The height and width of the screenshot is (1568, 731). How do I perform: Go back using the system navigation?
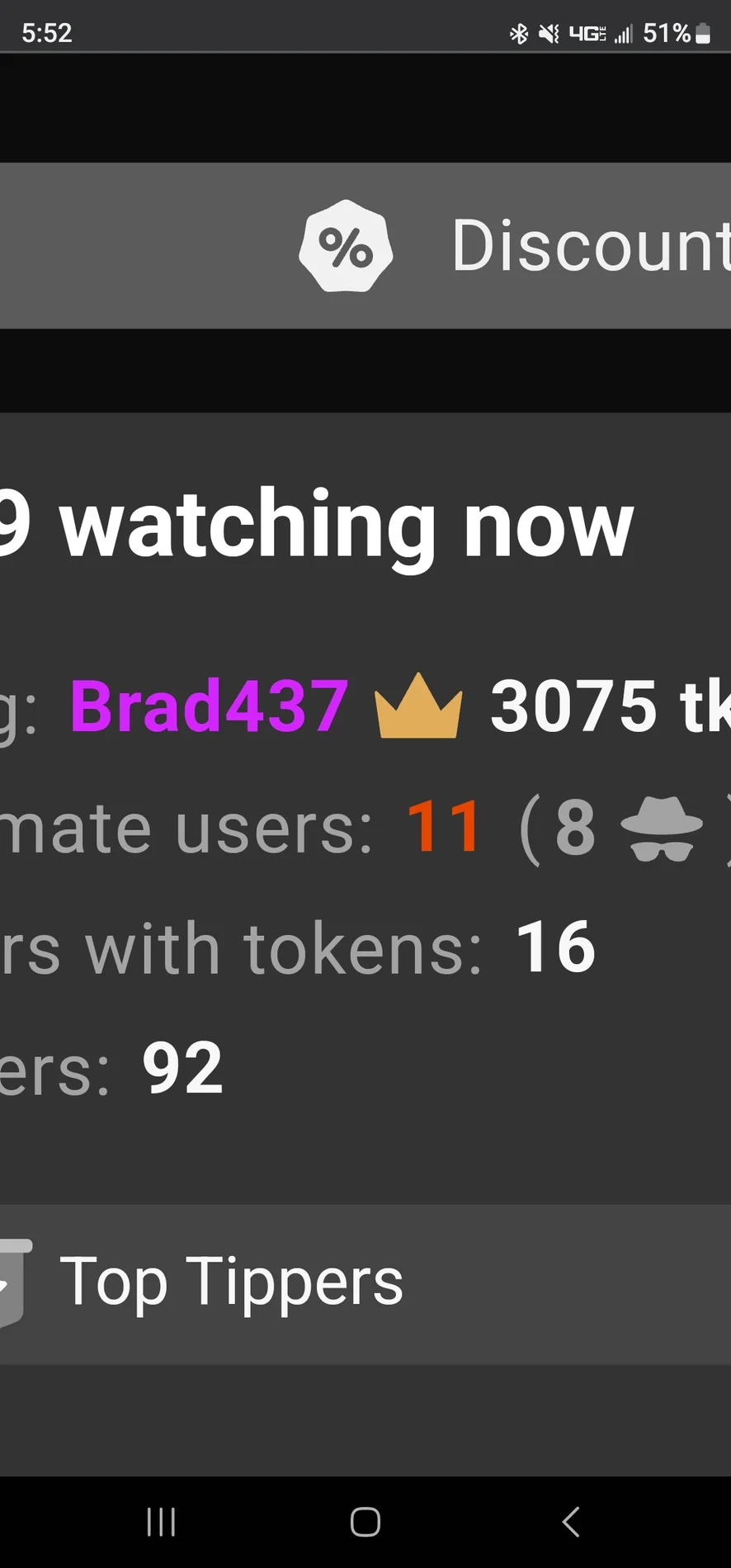(571, 1522)
